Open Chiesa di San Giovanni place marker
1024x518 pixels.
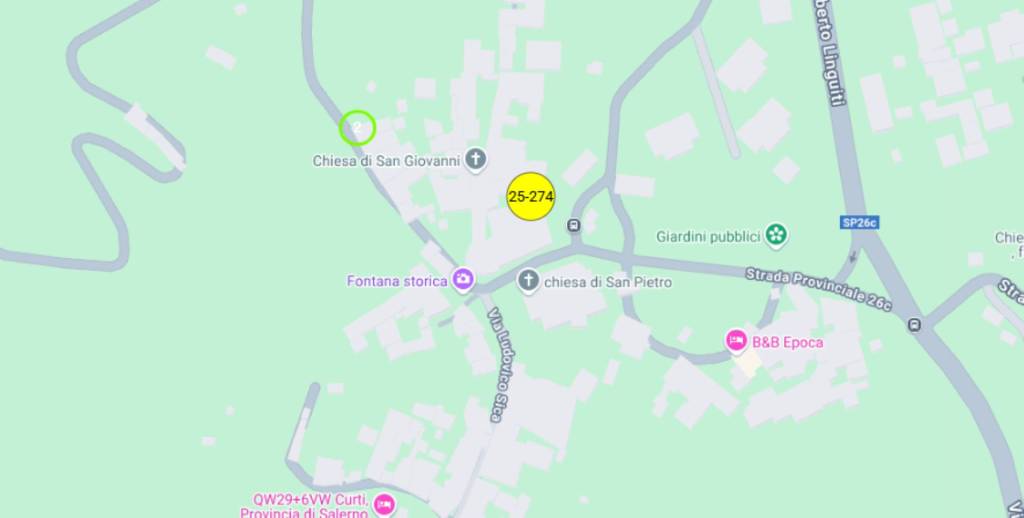pyautogui.click(x=477, y=159)
